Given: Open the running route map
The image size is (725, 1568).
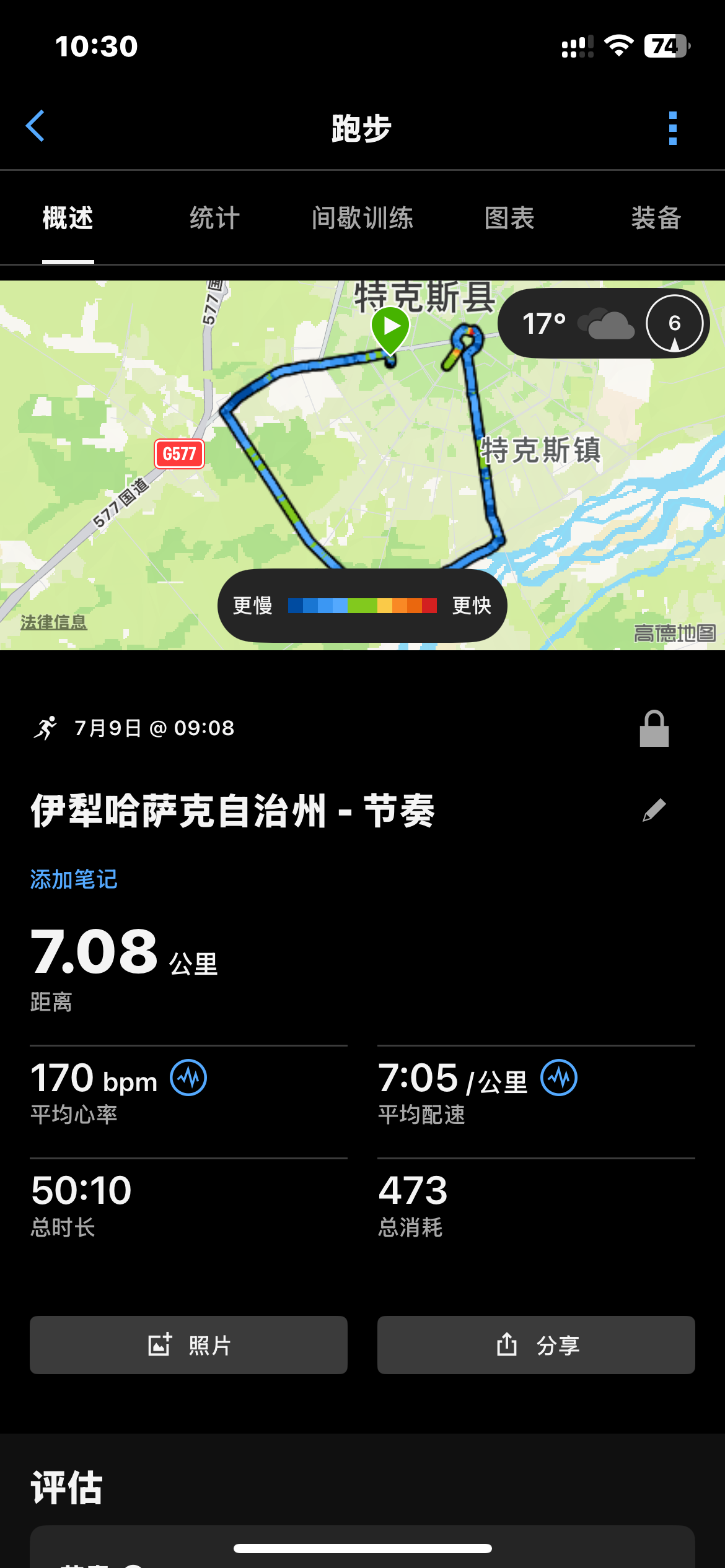Looking at the screenshot, I should click(362, 465).
